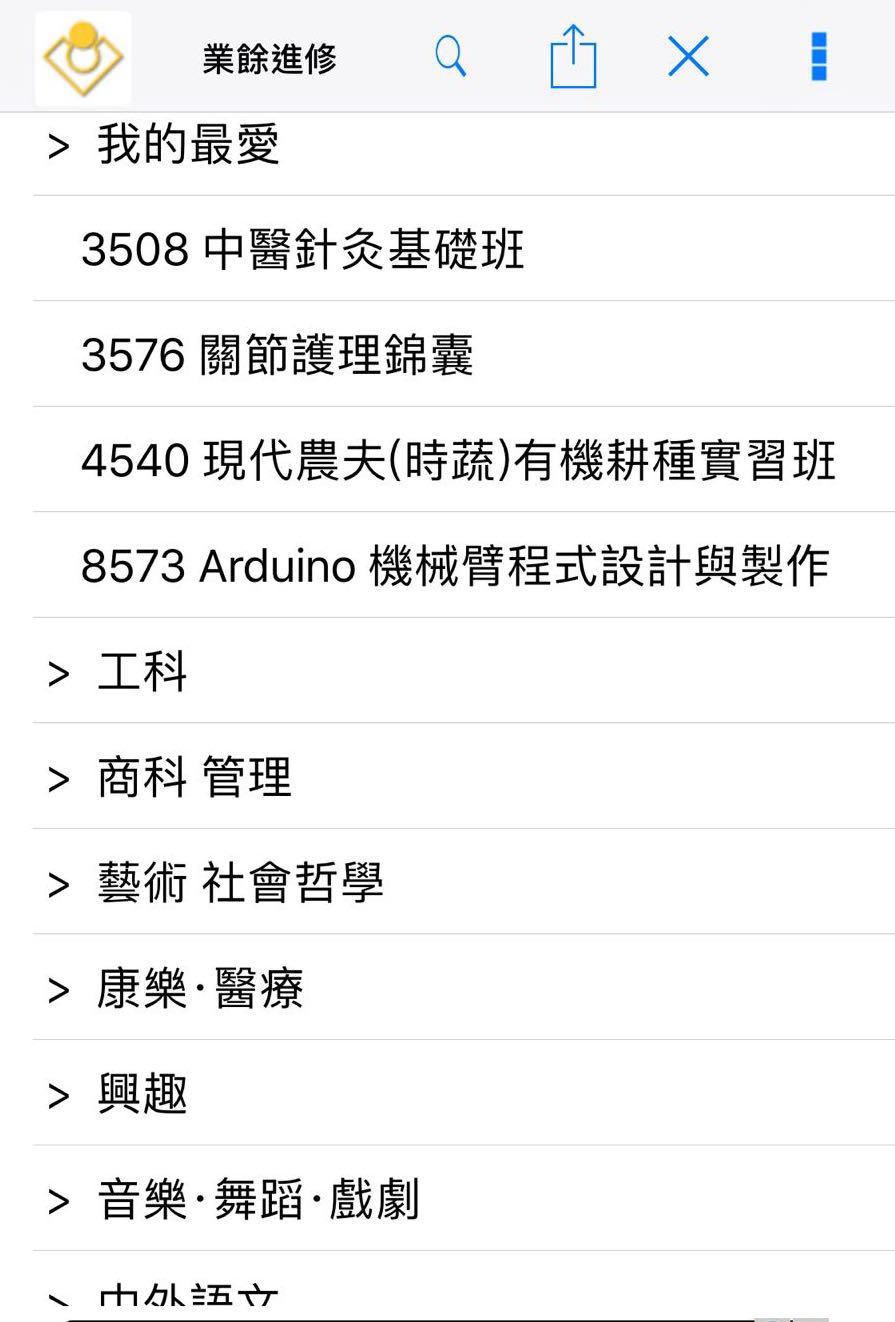Open the search magnifier icon
895x1322 pixels.
[451, 57]
